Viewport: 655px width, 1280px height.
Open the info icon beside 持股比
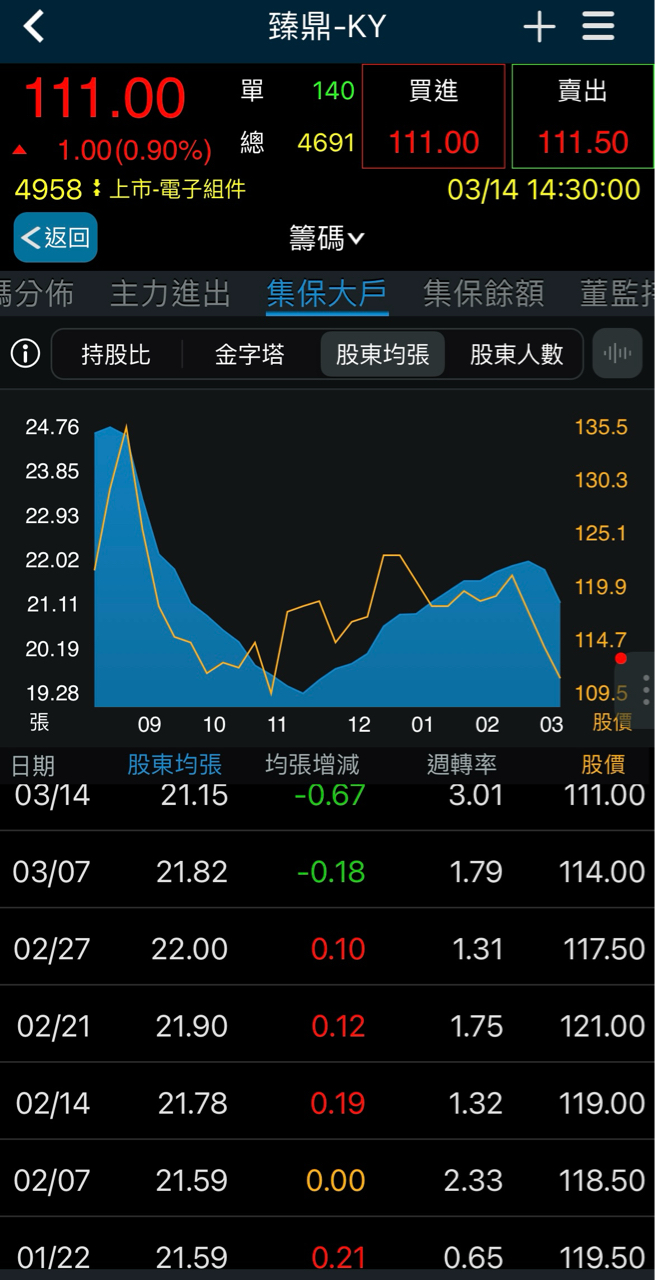[x=24, y=353]
